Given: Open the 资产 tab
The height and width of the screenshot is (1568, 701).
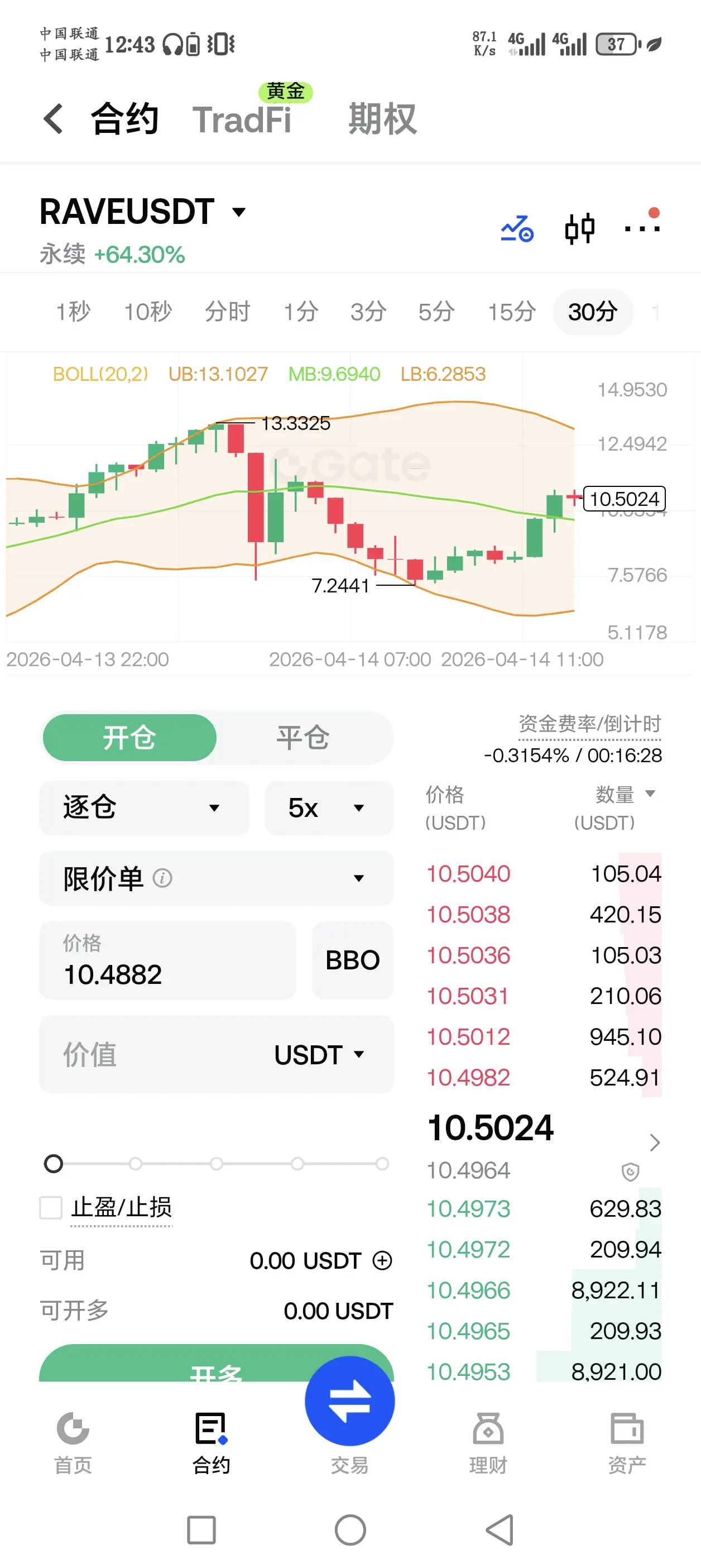Looking at the screenshot, I should click(x=627, y=1442).
